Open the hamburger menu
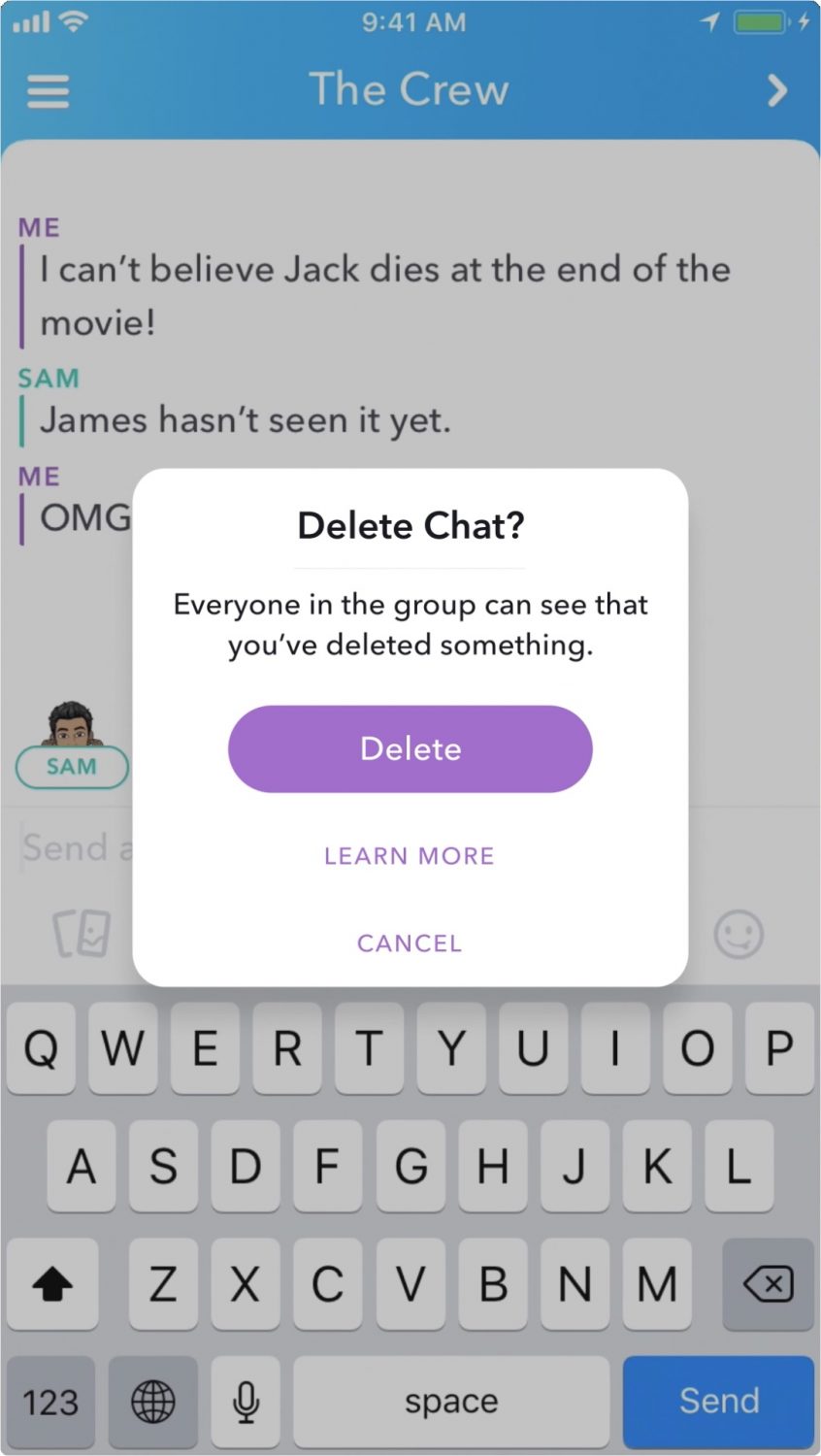Viewport: 821px width, 1456px height. [48, 92]
